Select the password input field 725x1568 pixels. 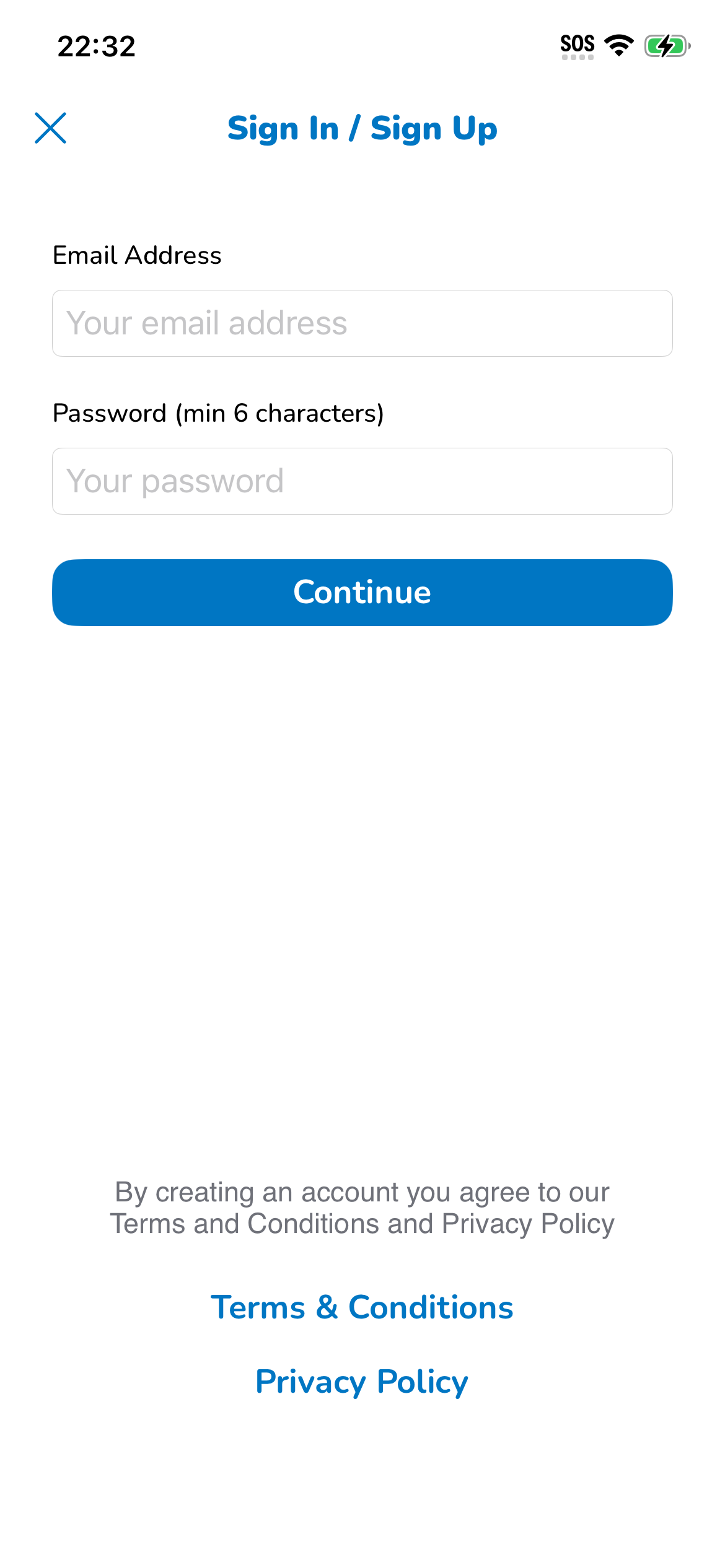tap(362, 481)
